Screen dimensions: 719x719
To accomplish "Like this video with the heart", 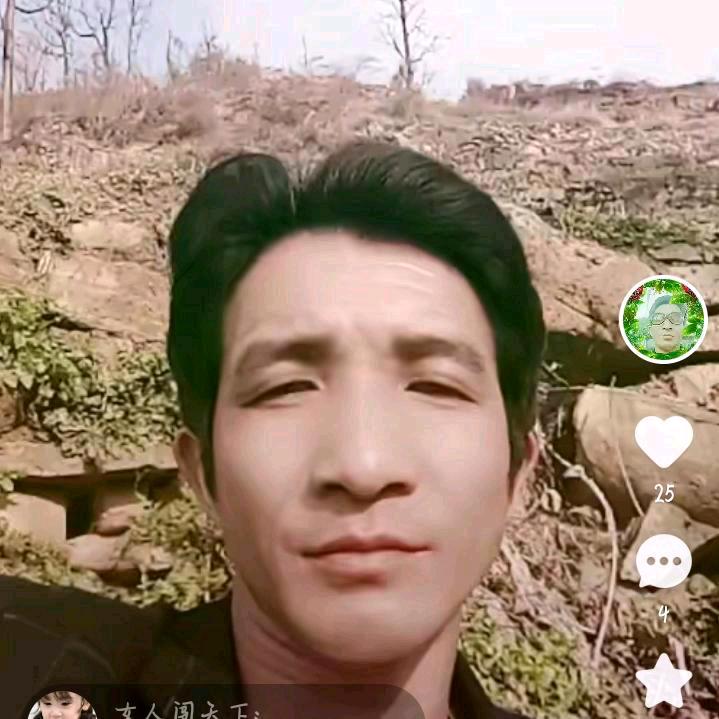I will (x=663, y=441).
